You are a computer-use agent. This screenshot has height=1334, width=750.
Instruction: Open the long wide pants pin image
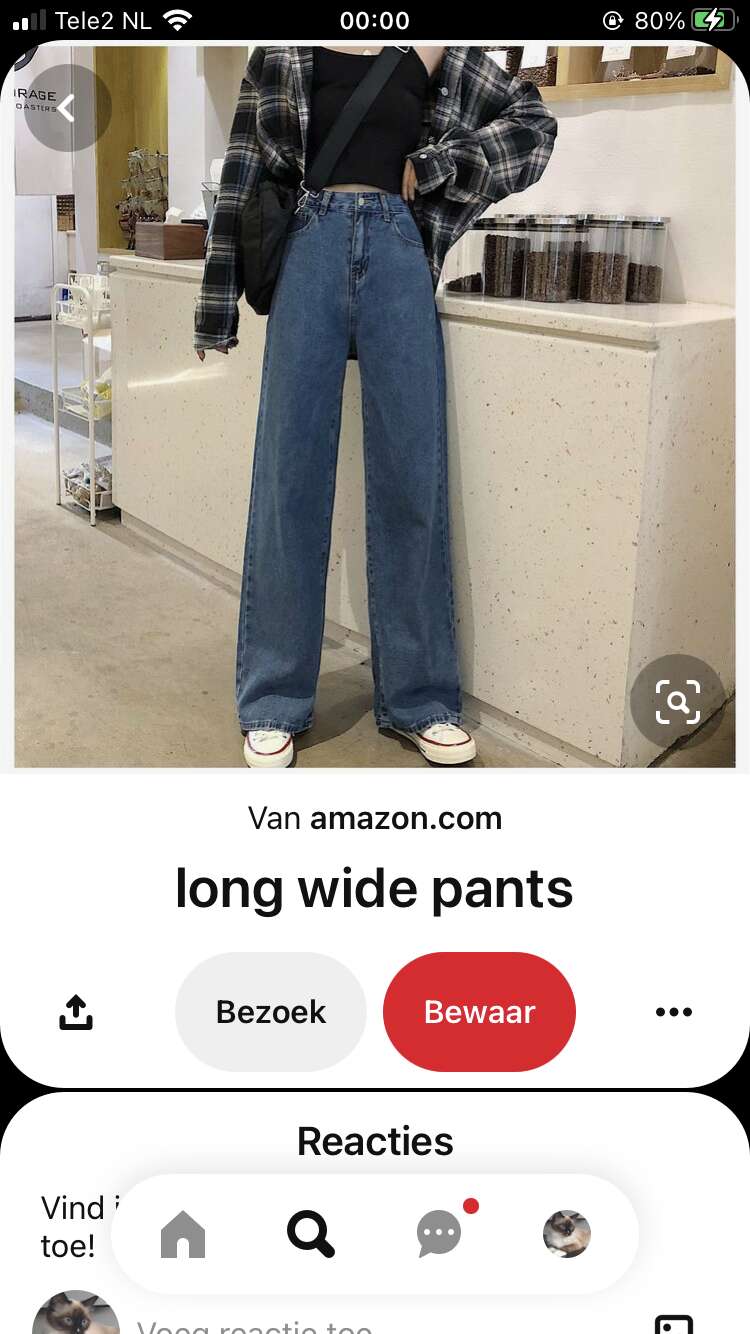click(375, 406)
